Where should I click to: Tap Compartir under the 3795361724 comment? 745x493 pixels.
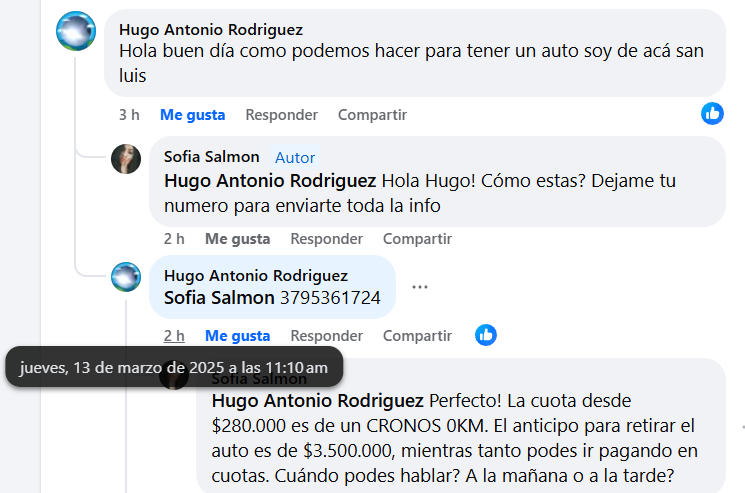point(417,336)
